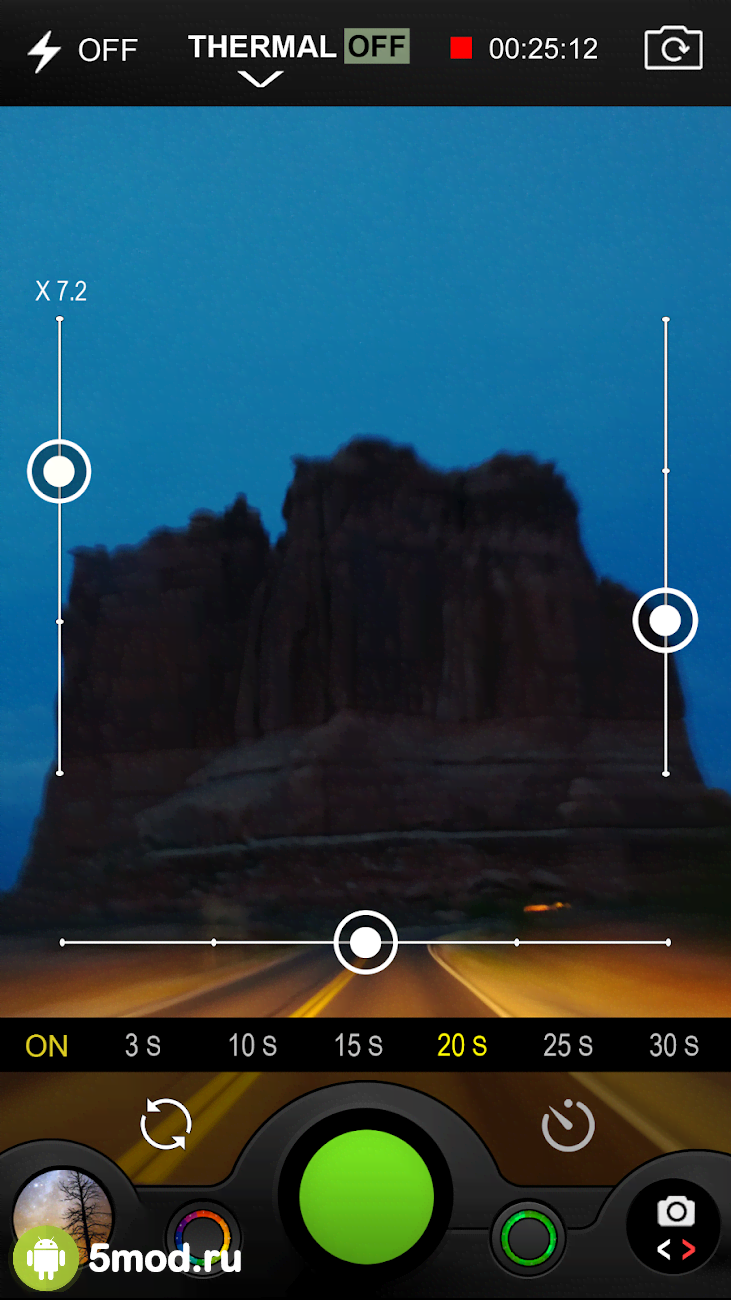Viewport: 731px width, 1300px height.
Task: Open the color wheel filter button
Action: [x=203, y=1237]
